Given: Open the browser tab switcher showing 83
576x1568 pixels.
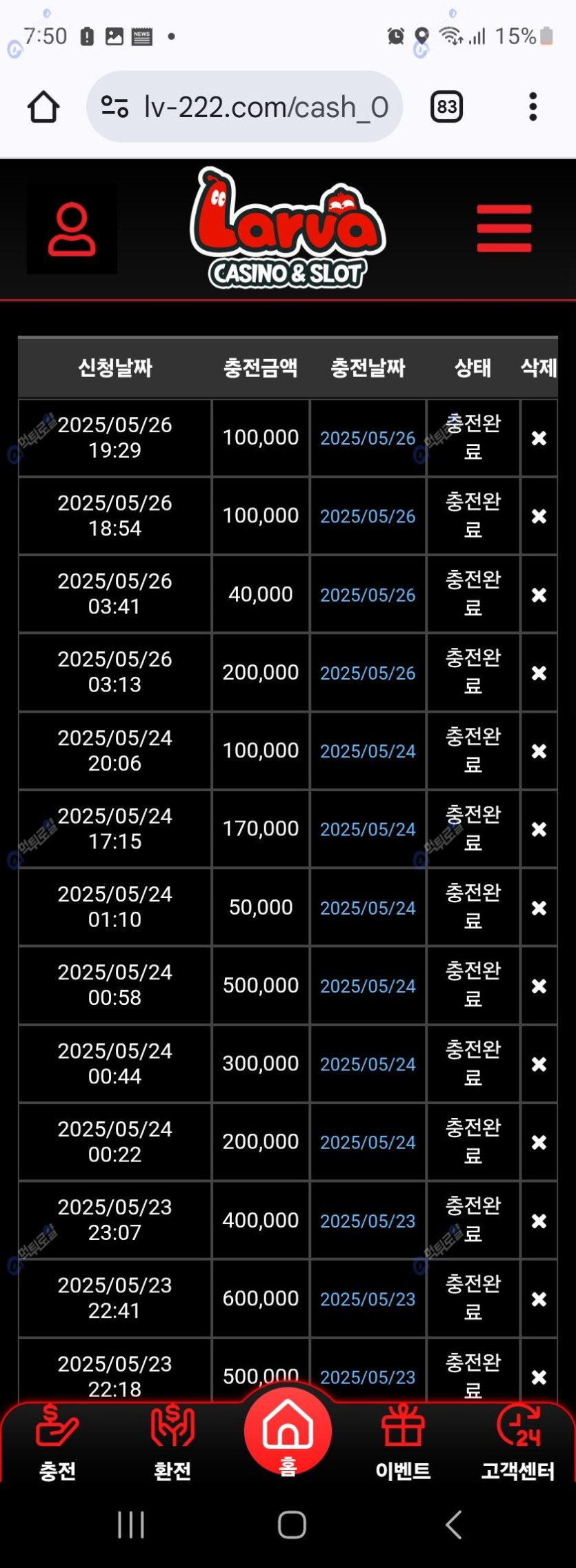Looking at the screenshot, I should pyautogui.click(x=446, y=107).
